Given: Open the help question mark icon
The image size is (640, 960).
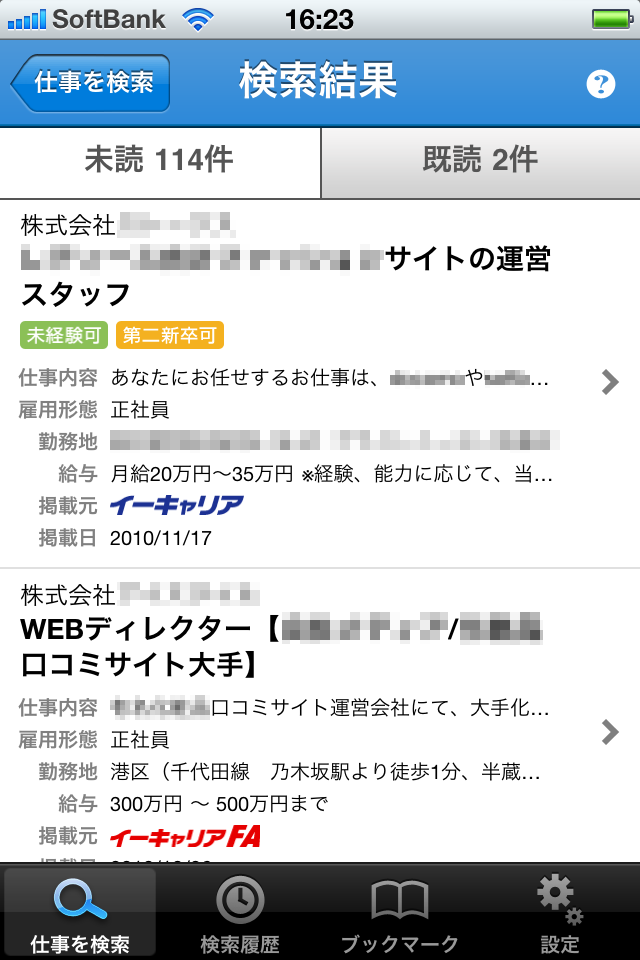Looking at the screenshot, I should tap(600, 85).
